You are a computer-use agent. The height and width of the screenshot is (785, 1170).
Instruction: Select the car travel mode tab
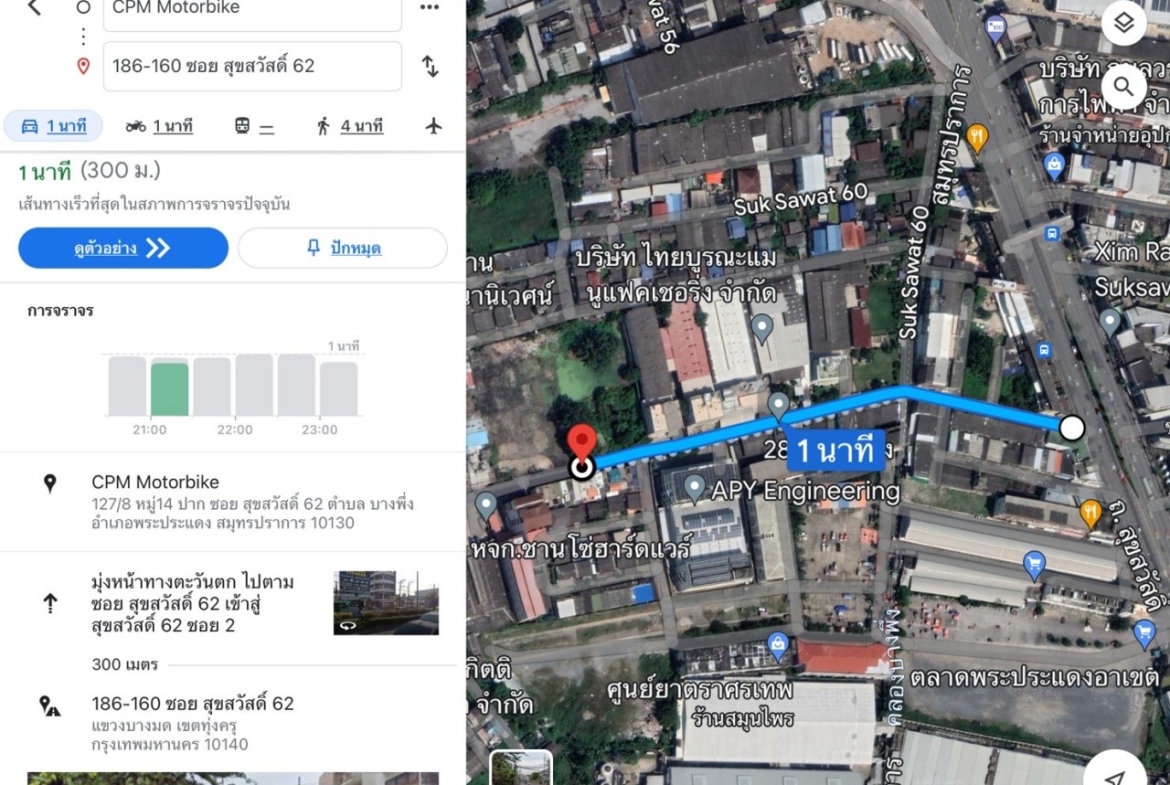[53, 126]
